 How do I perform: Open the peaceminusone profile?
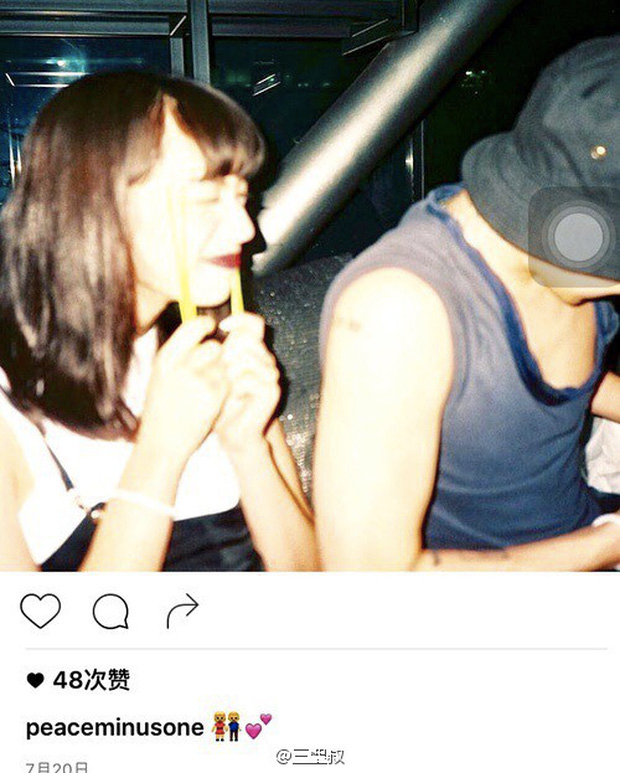click(114, 727)
